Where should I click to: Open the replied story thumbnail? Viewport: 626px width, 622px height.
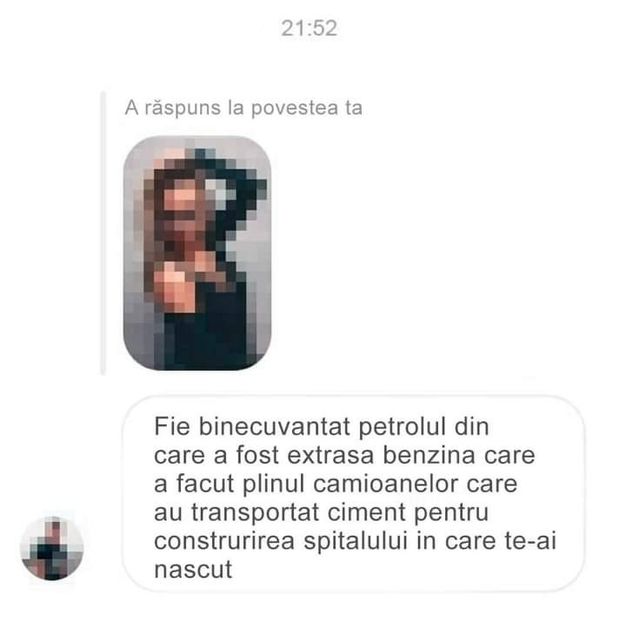(196, 252)
